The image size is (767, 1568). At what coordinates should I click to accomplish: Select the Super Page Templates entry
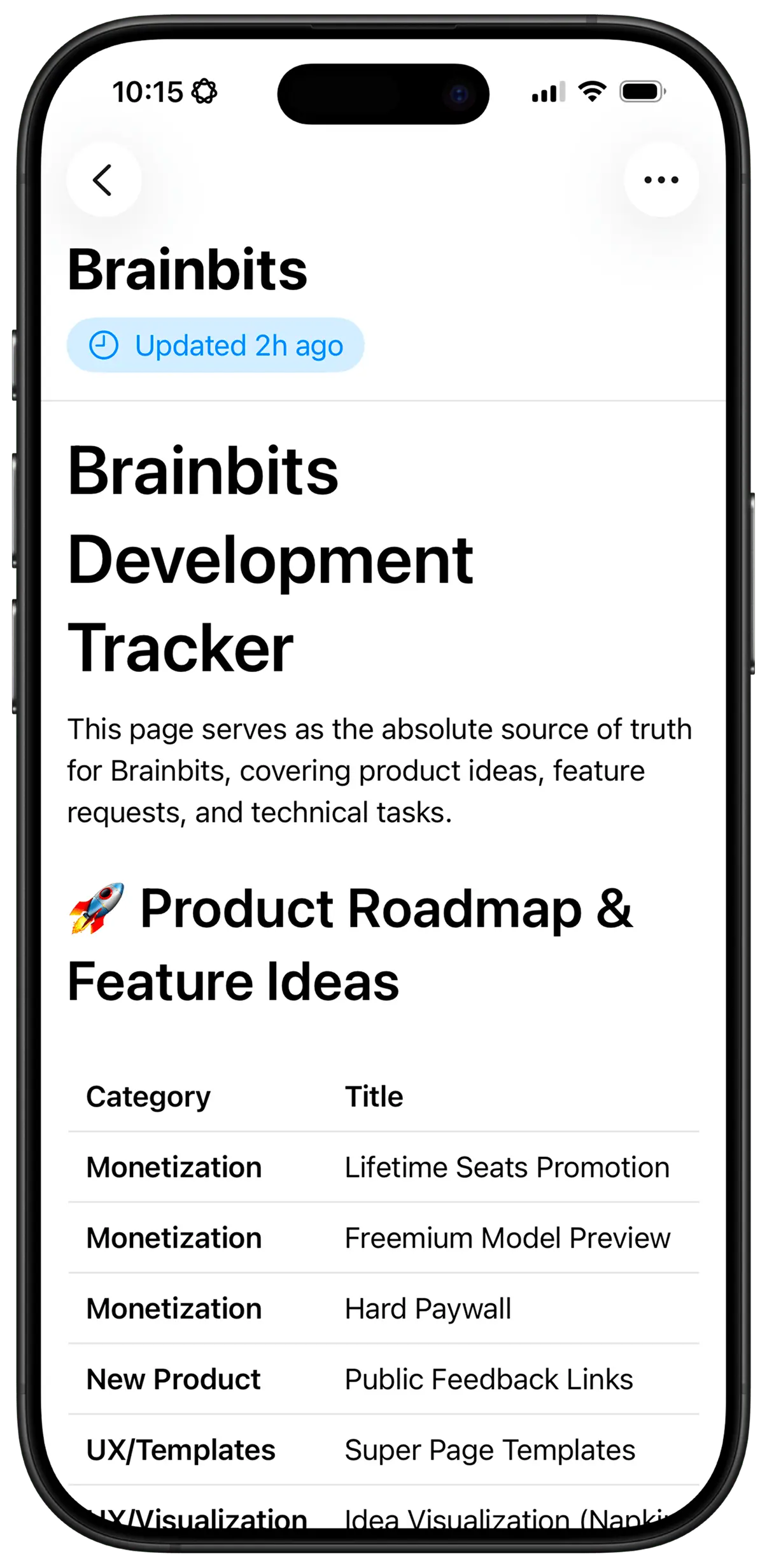(489, 1451)
